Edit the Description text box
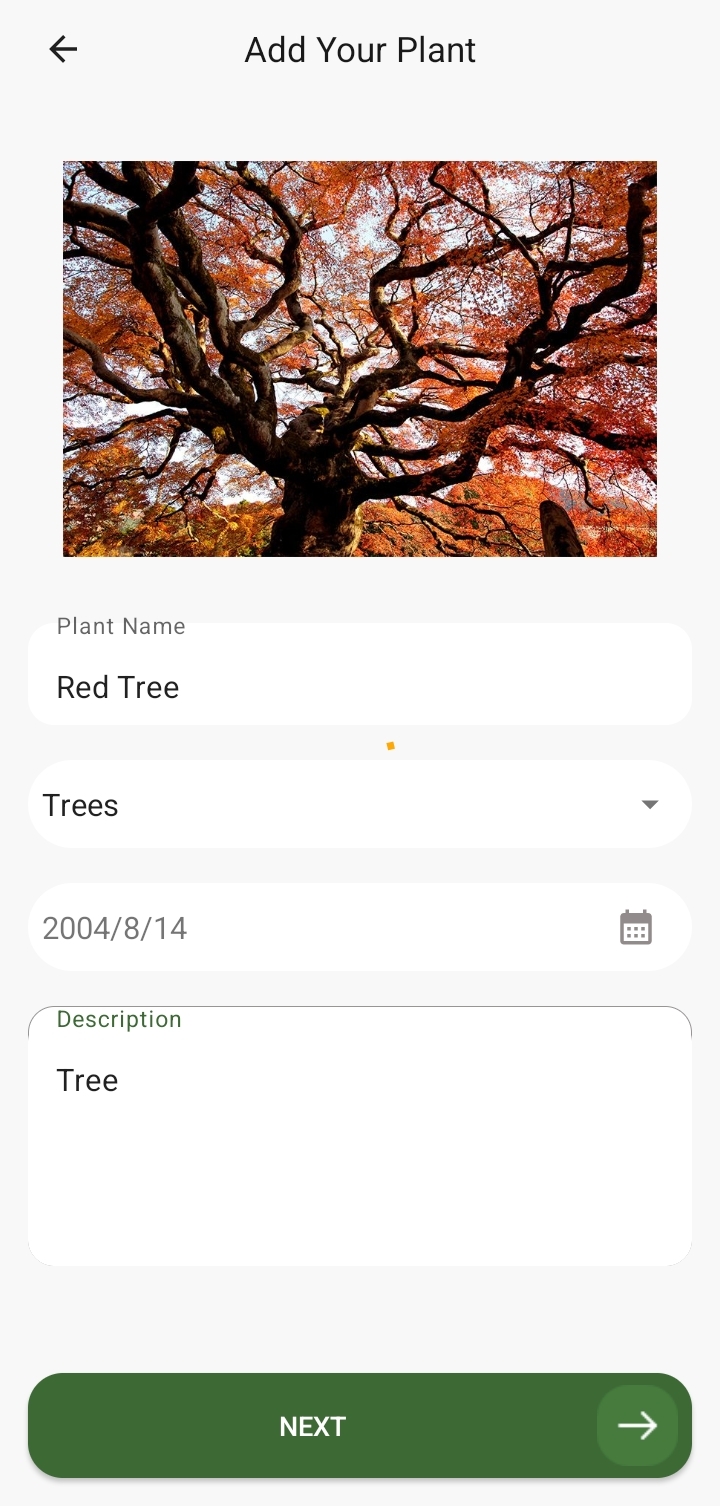 pos(360,1140)
